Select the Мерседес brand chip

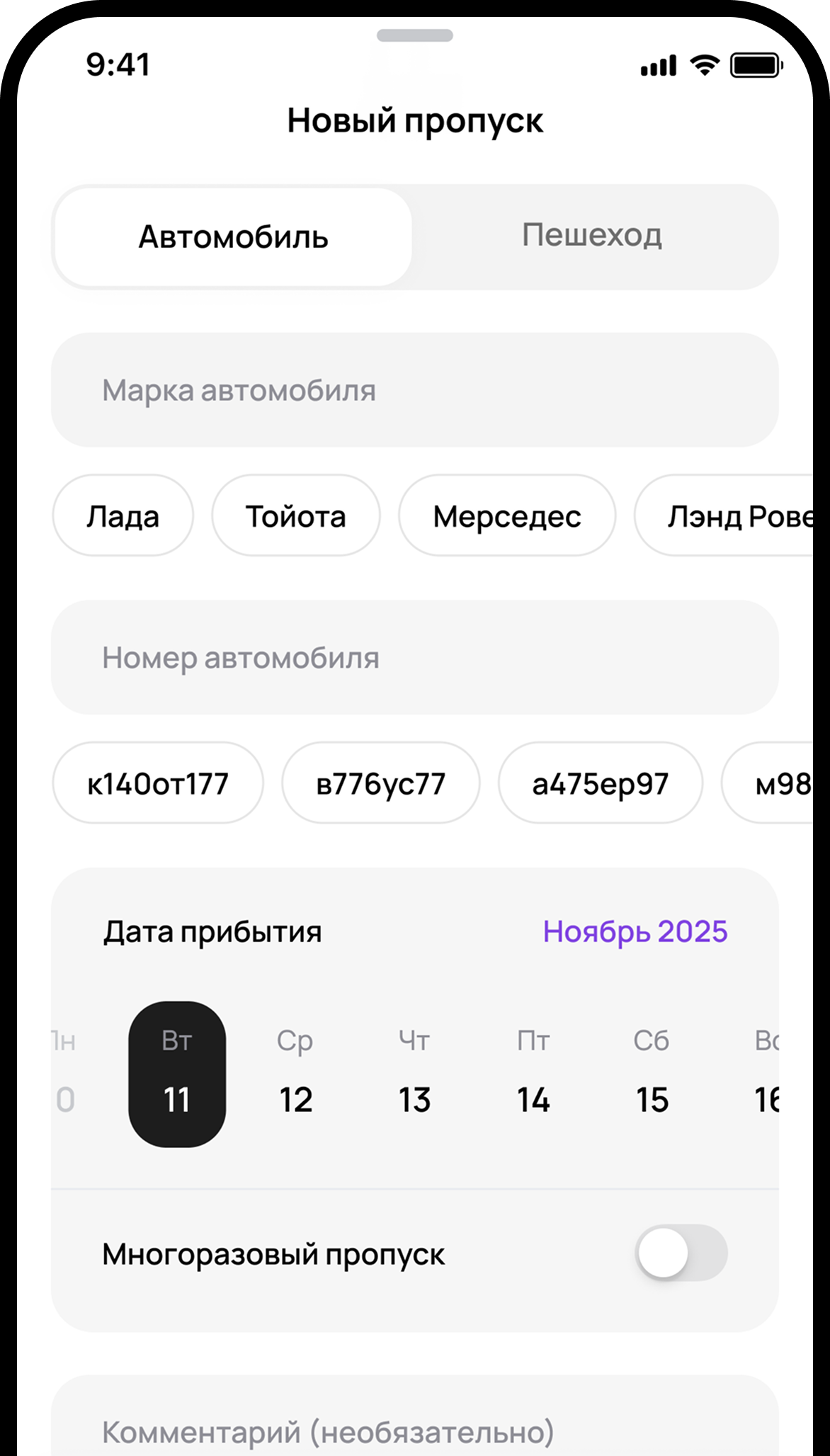[x=506, y=516]
